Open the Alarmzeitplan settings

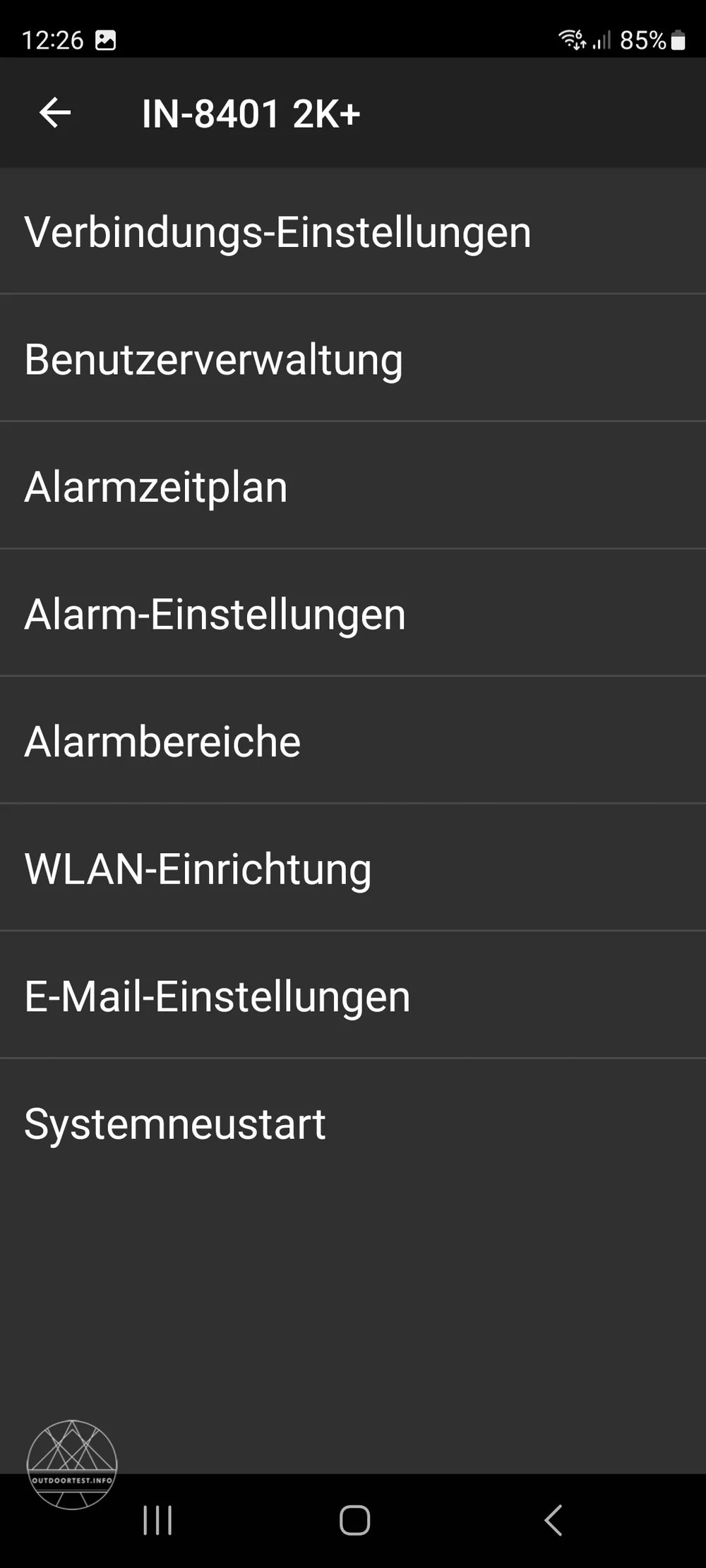tap(155, 486)
